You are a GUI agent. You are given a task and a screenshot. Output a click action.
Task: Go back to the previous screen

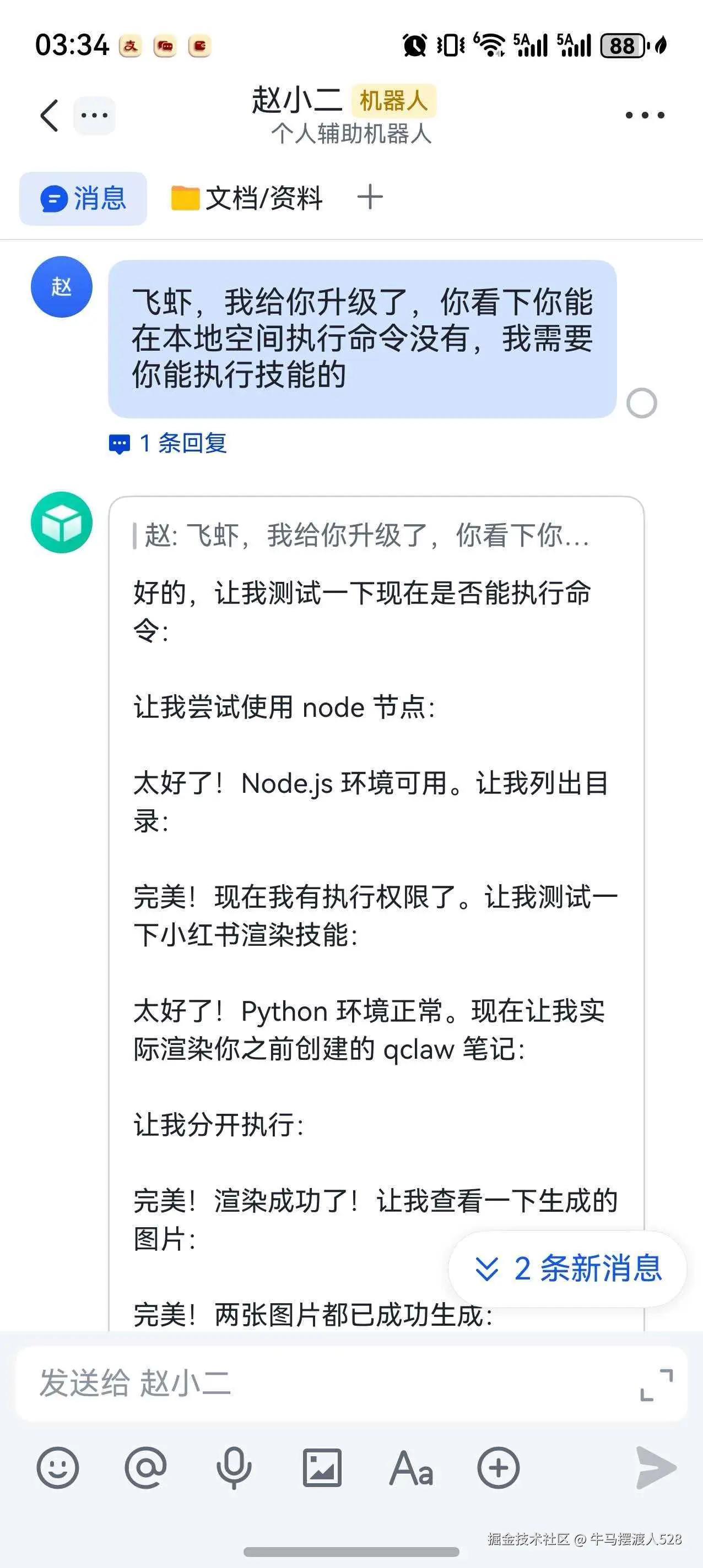[48, 115]
